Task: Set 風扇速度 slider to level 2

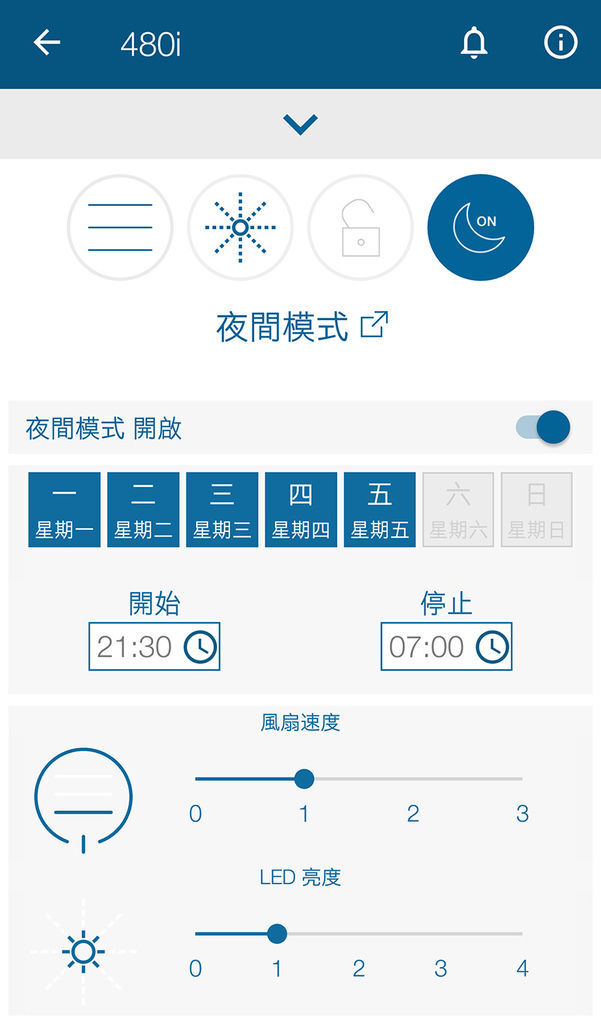Action: 413,778
